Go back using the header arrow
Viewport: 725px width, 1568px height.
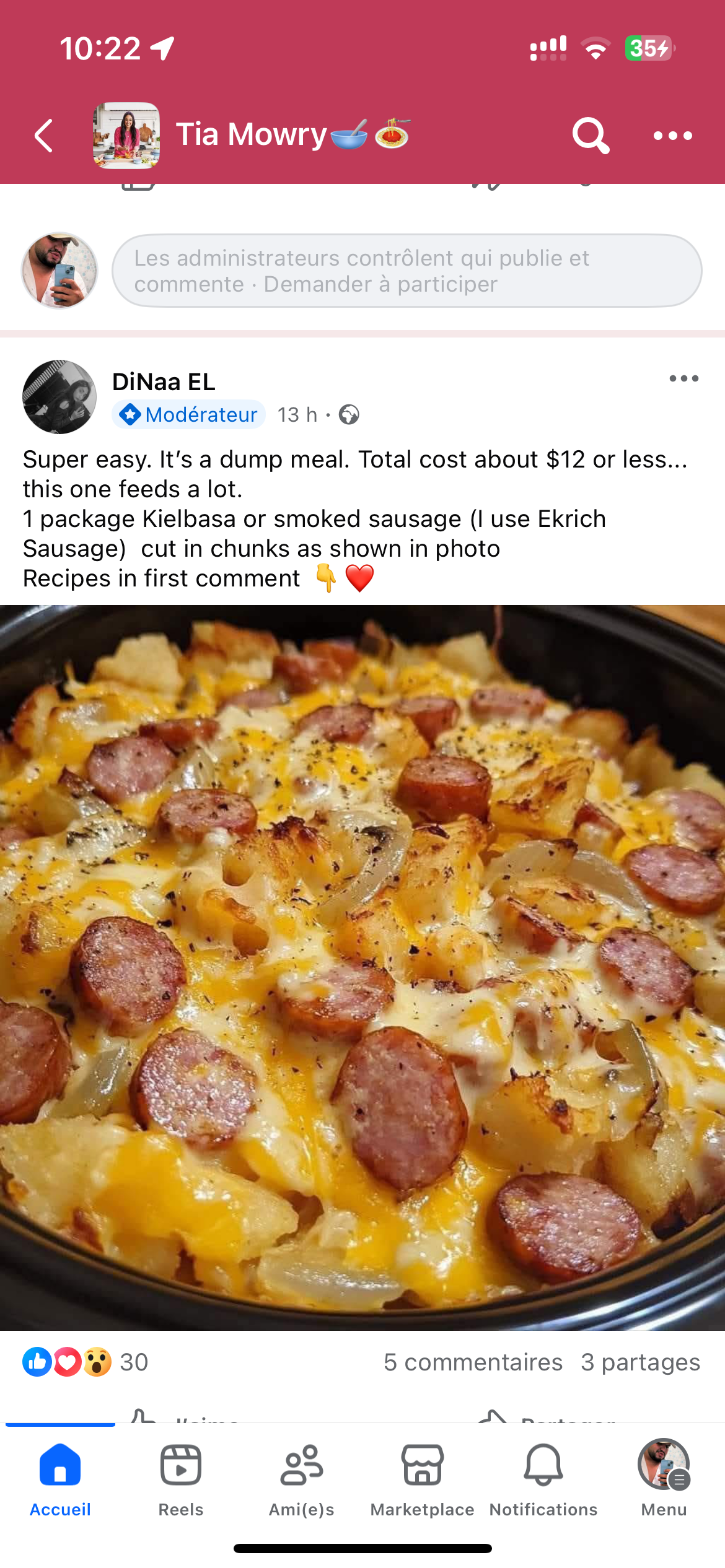tap(43, 136)
